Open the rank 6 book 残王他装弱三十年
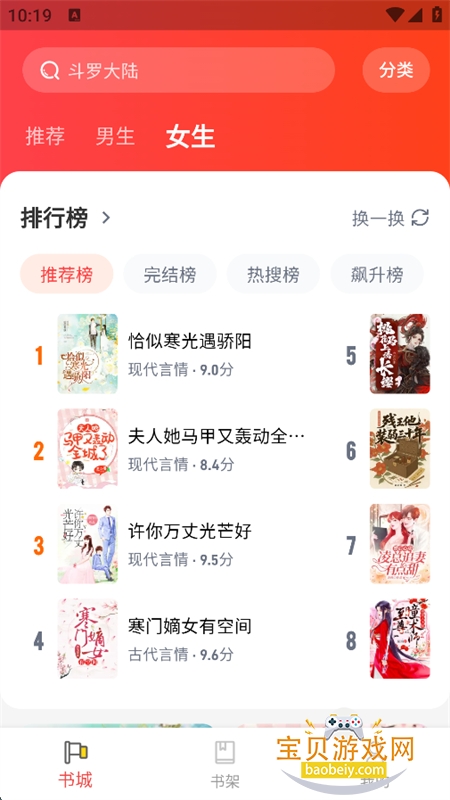 (400, 449)
